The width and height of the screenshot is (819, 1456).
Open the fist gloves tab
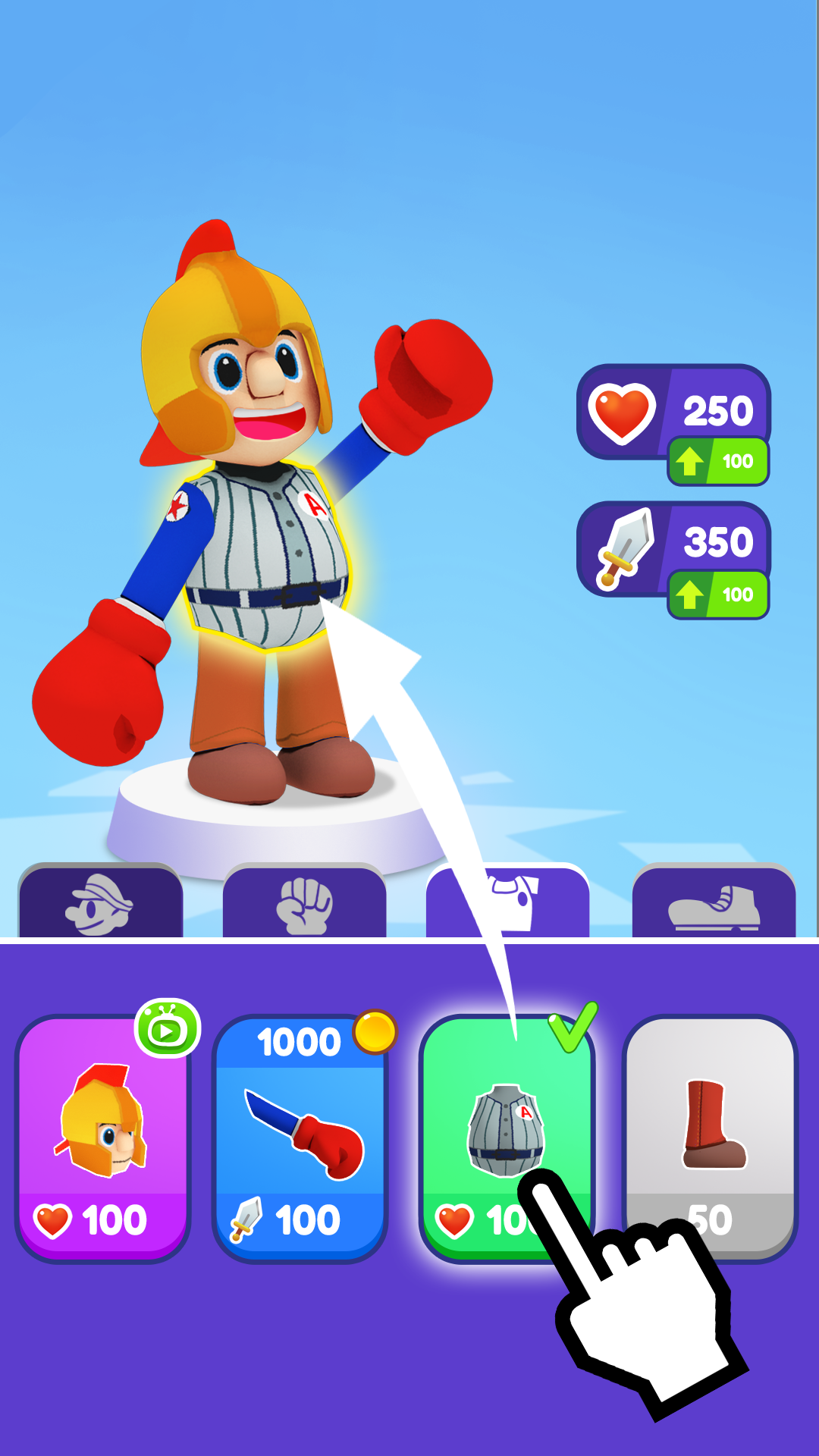[x=305, y=901]
